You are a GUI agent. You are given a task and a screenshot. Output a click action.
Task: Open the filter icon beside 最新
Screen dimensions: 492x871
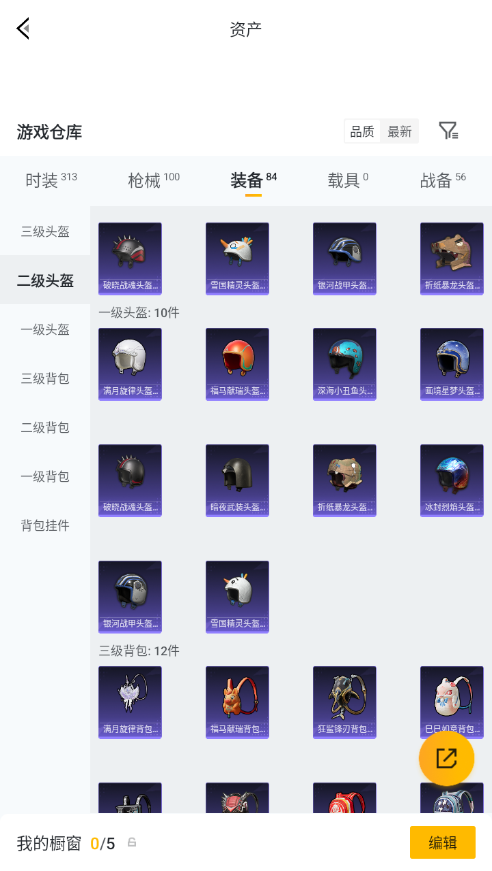(448, 131)
